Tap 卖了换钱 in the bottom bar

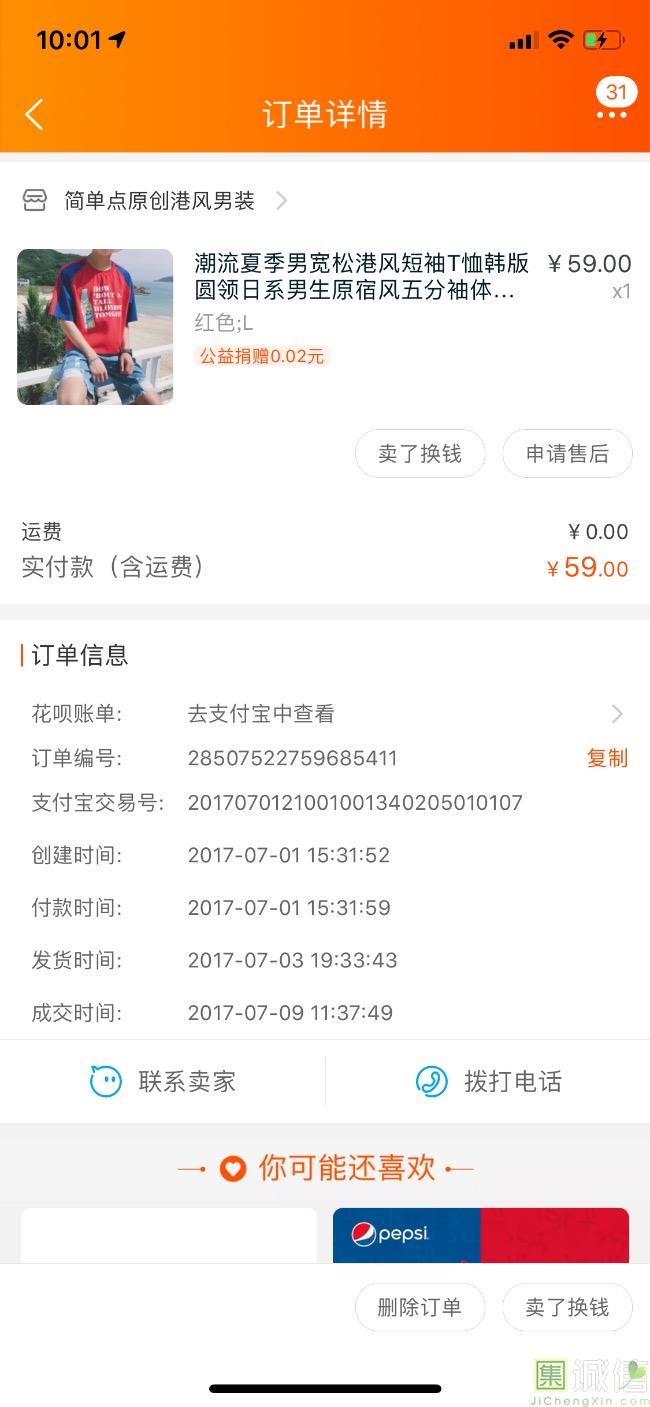pos(567,1307)
